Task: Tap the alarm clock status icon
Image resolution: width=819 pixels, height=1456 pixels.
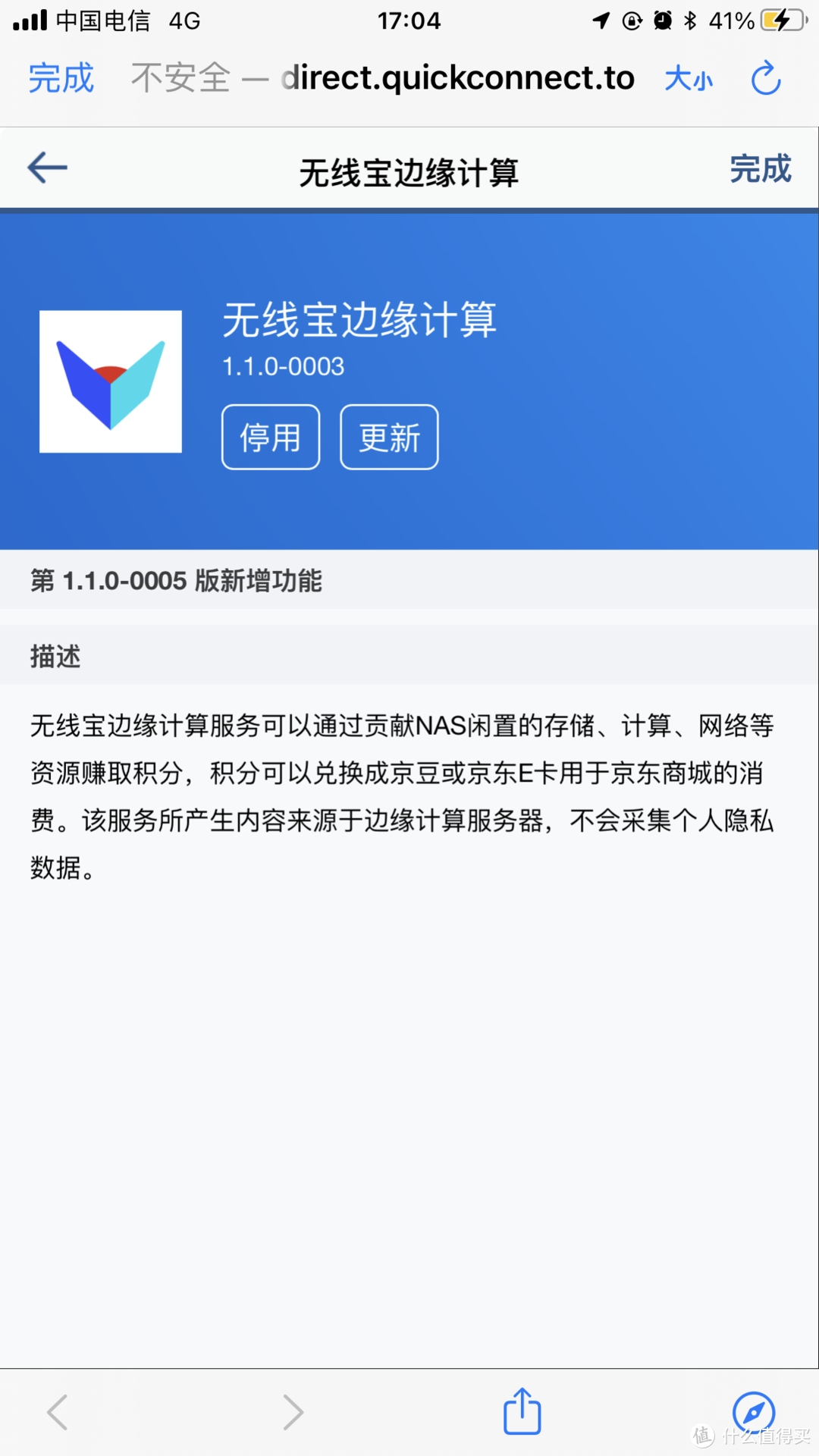Action: pyautogui.click(x=660, y=21)
